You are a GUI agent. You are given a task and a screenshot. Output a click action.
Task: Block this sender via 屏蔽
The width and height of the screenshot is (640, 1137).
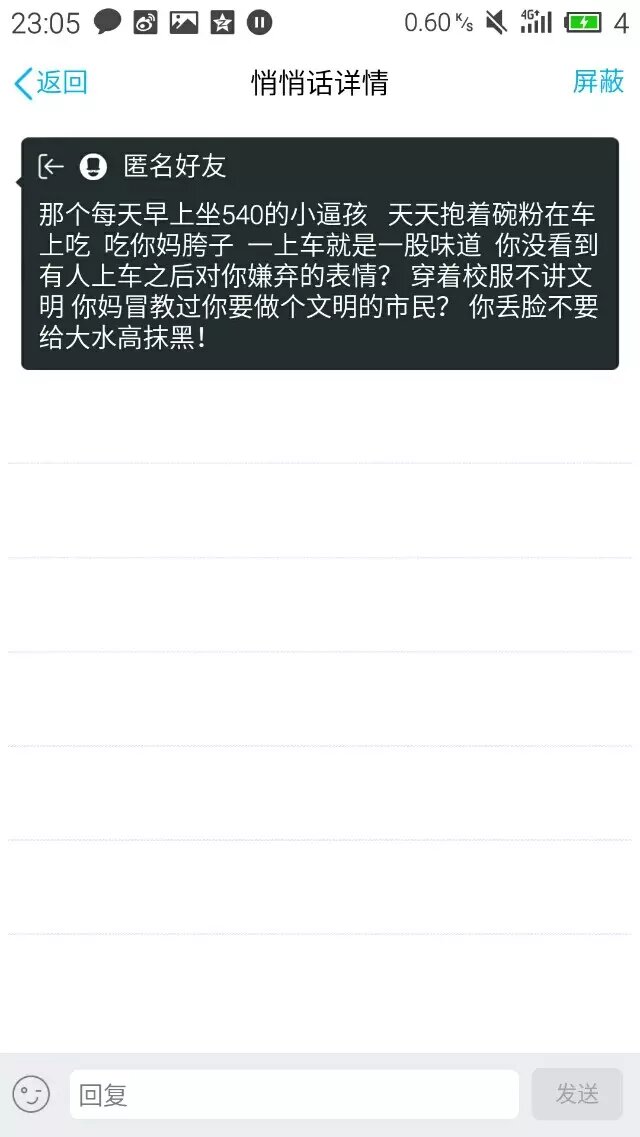597,82
